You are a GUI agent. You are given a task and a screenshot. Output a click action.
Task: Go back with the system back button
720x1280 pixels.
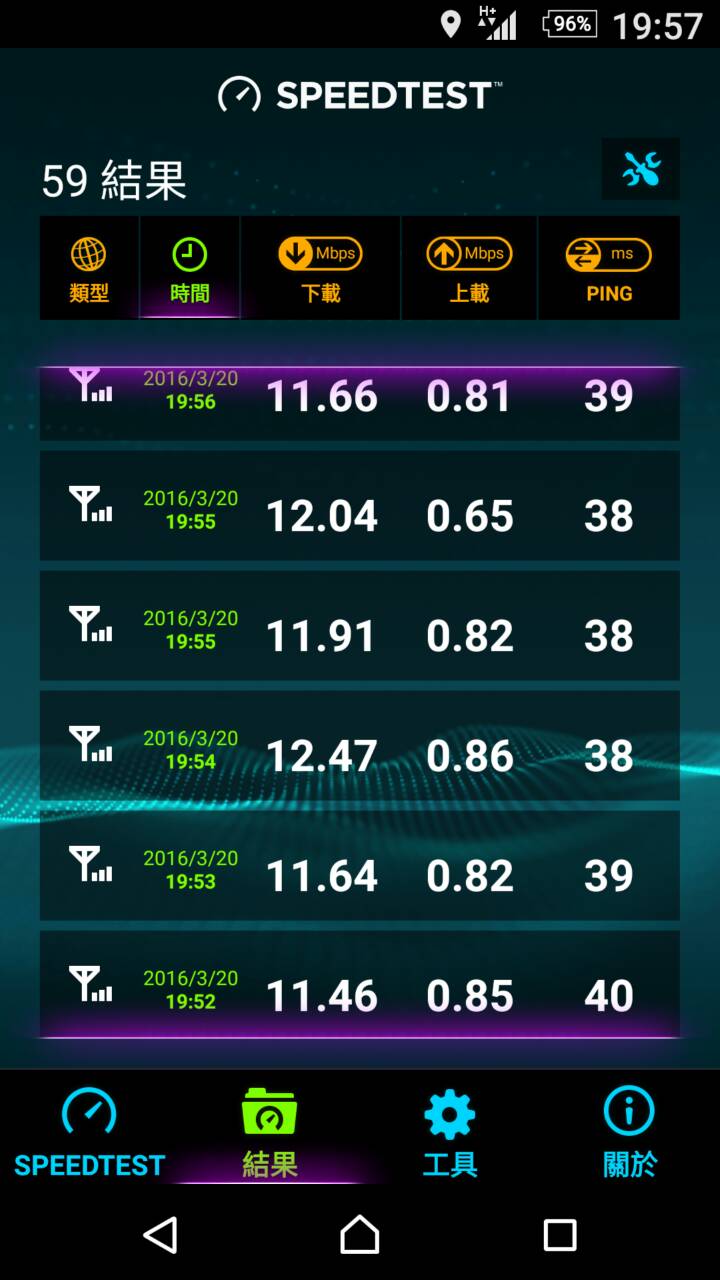[161, 1235]
